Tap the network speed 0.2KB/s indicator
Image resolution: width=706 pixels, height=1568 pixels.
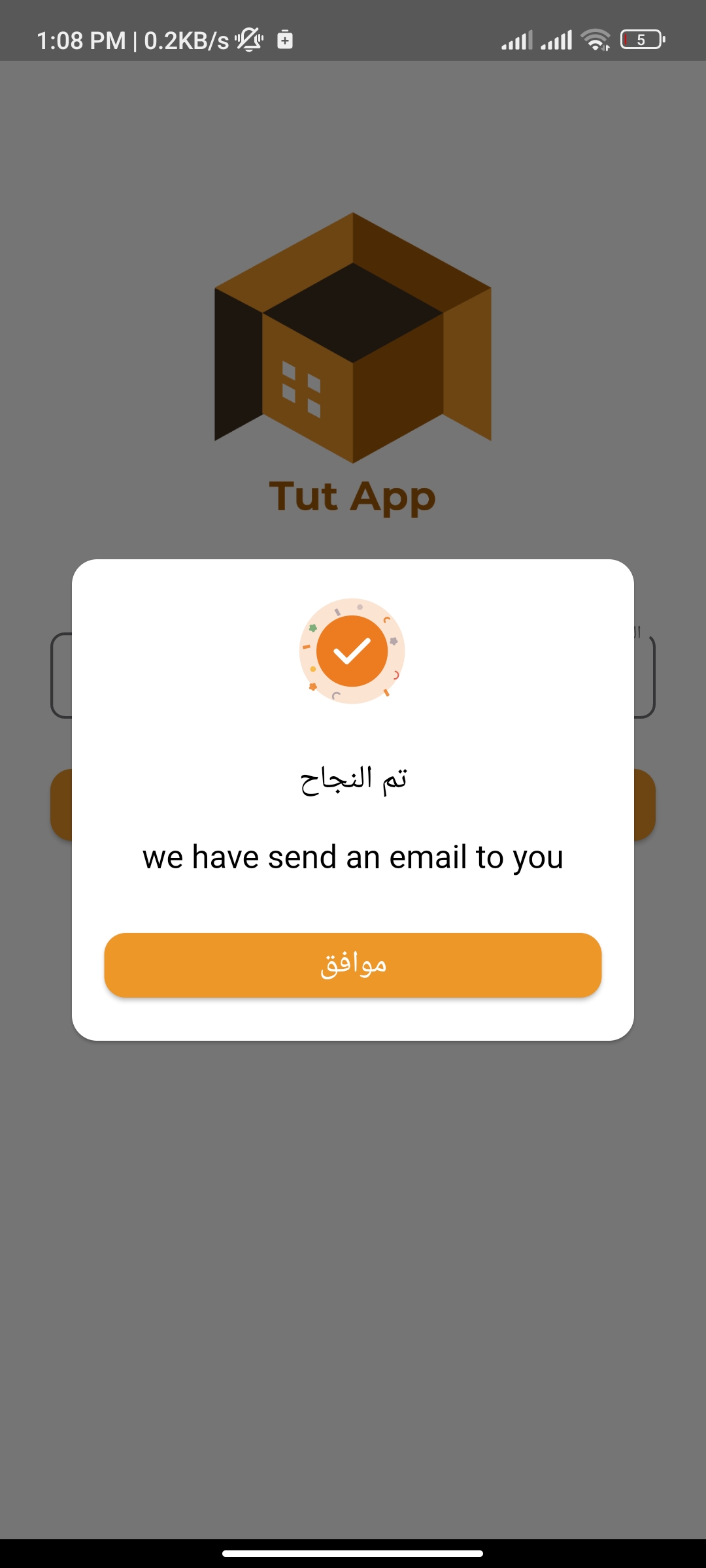click(185, 39)
